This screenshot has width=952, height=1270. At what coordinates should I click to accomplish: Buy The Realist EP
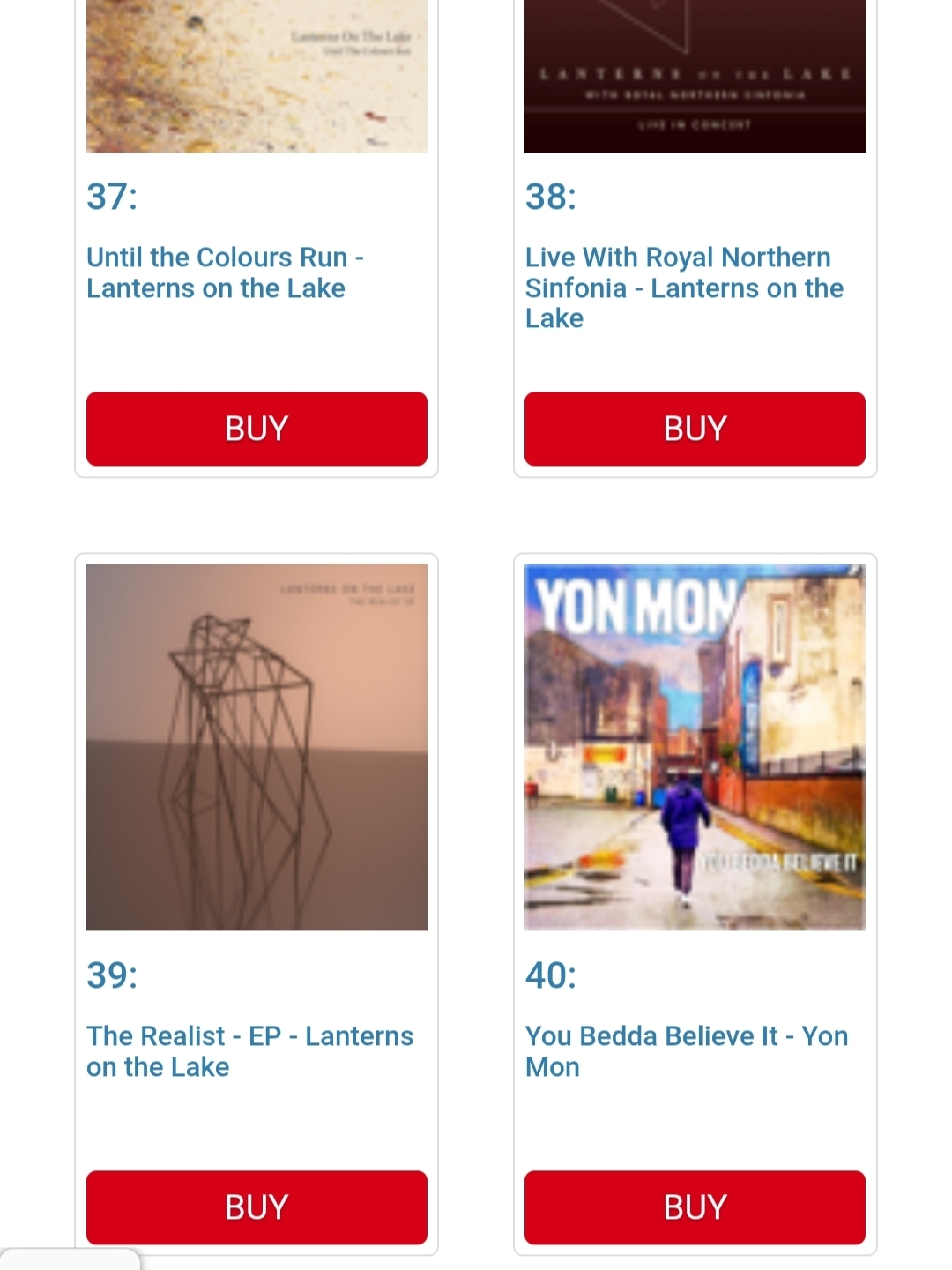pos(257,1207)
